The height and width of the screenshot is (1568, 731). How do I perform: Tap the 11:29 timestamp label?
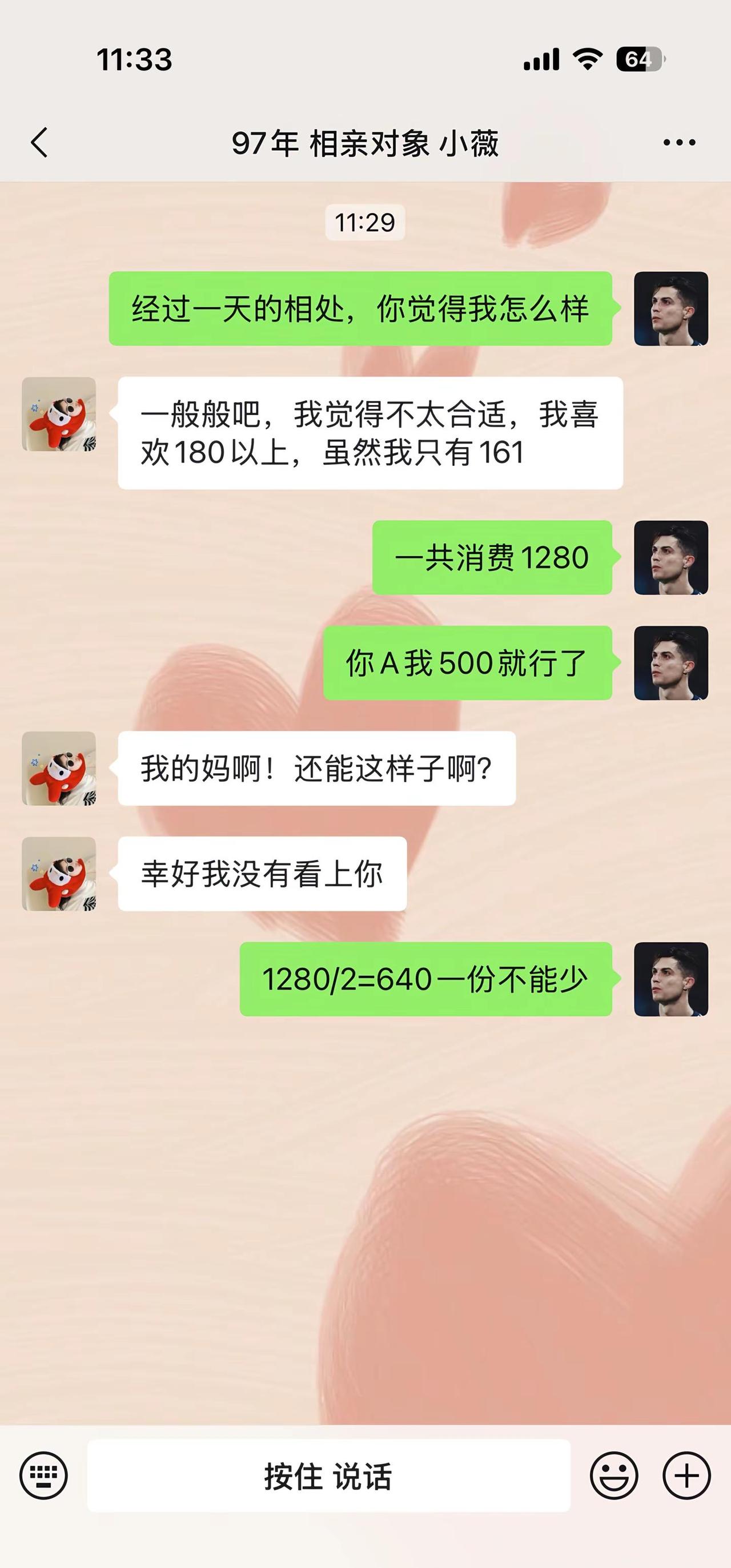[365, 223]
